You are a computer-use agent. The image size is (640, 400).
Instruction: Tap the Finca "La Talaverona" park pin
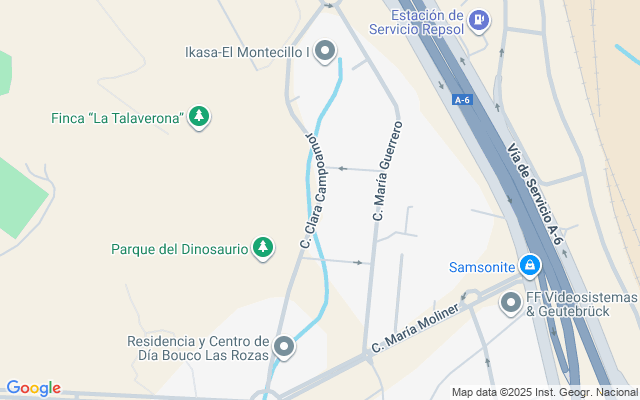coord(199,118)
